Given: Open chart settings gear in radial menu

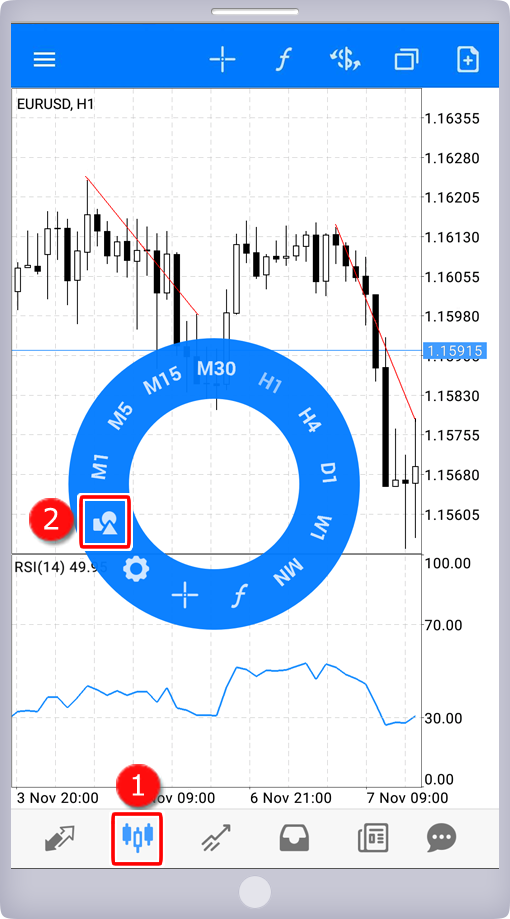Looking at the screenshot, I should point(136,569).
